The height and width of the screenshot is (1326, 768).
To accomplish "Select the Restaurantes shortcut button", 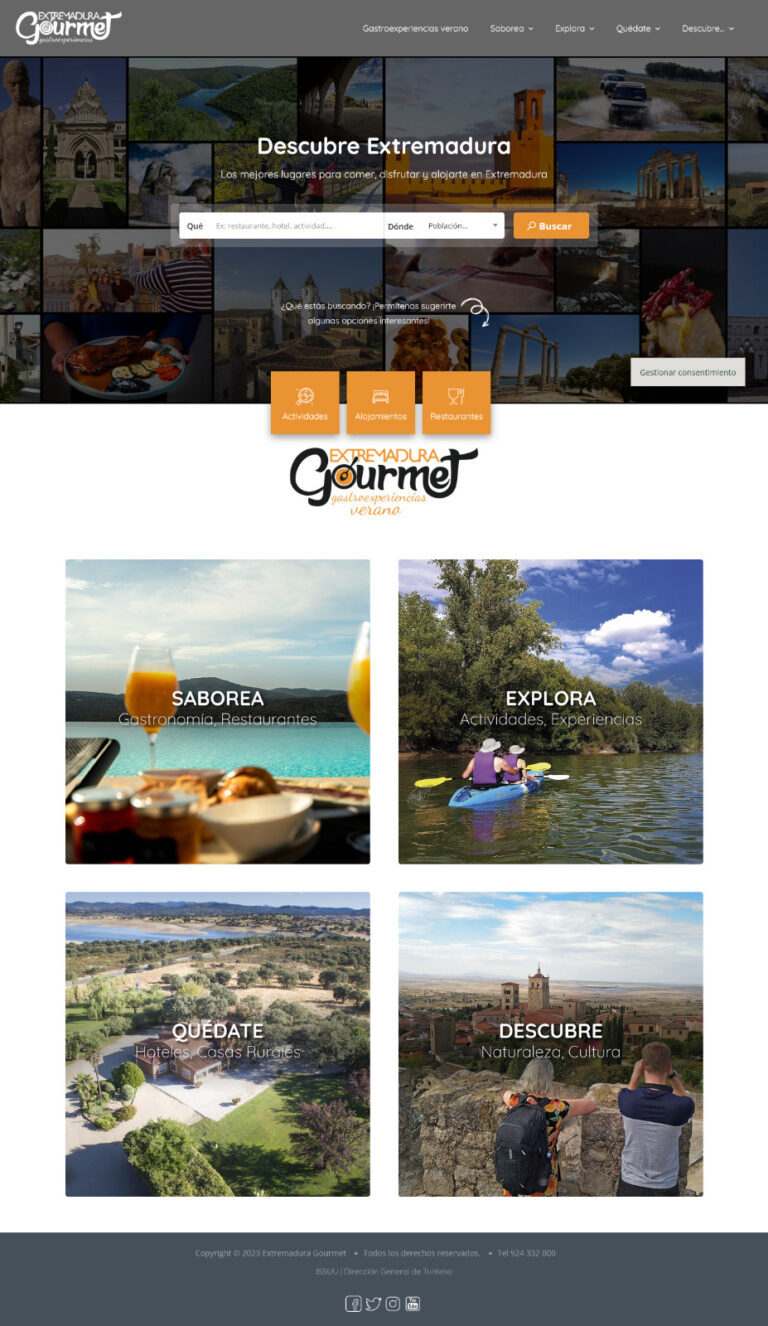I will click(456, 403).
